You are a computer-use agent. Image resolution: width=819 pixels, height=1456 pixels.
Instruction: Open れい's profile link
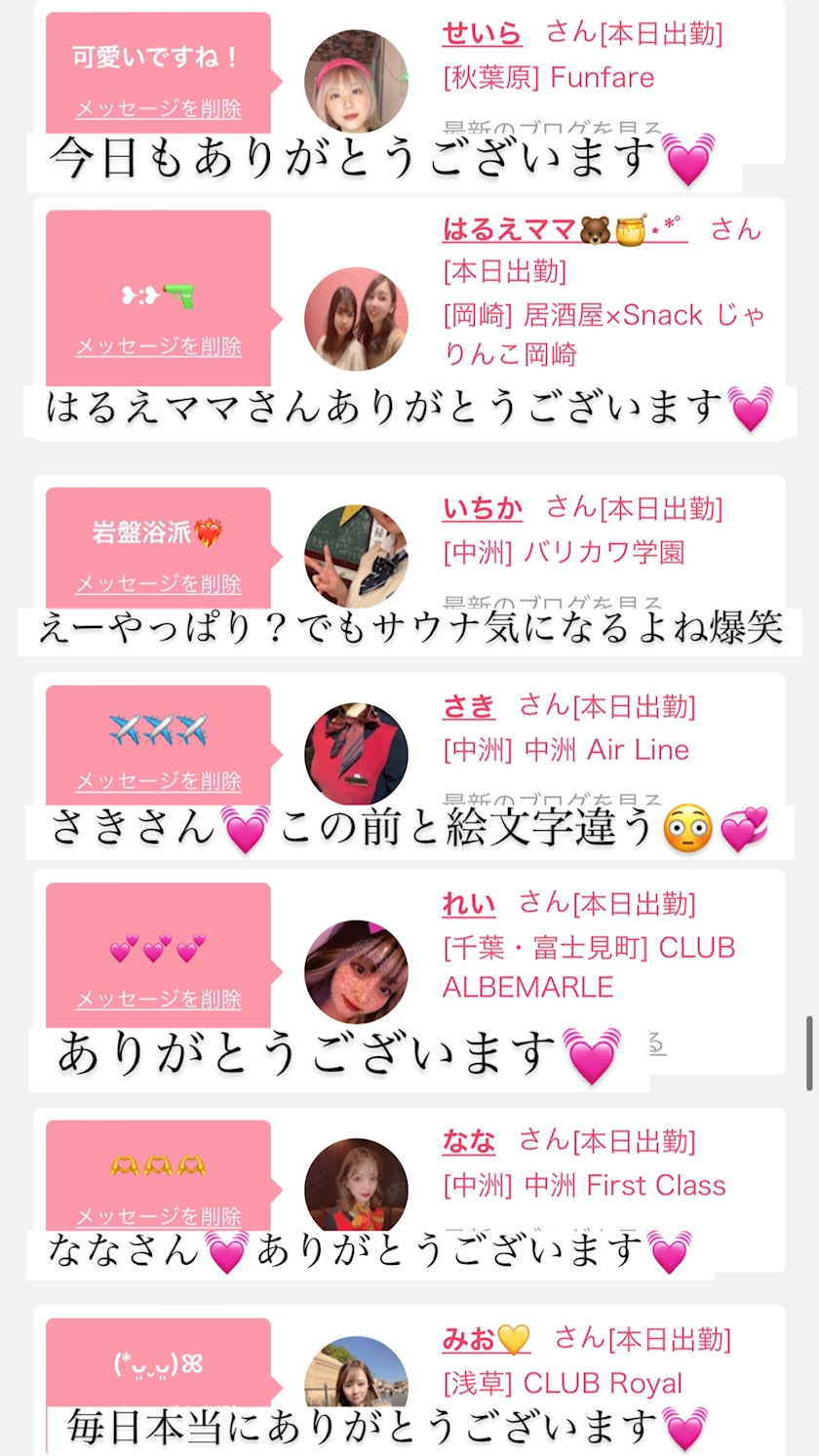click(469, 904)
